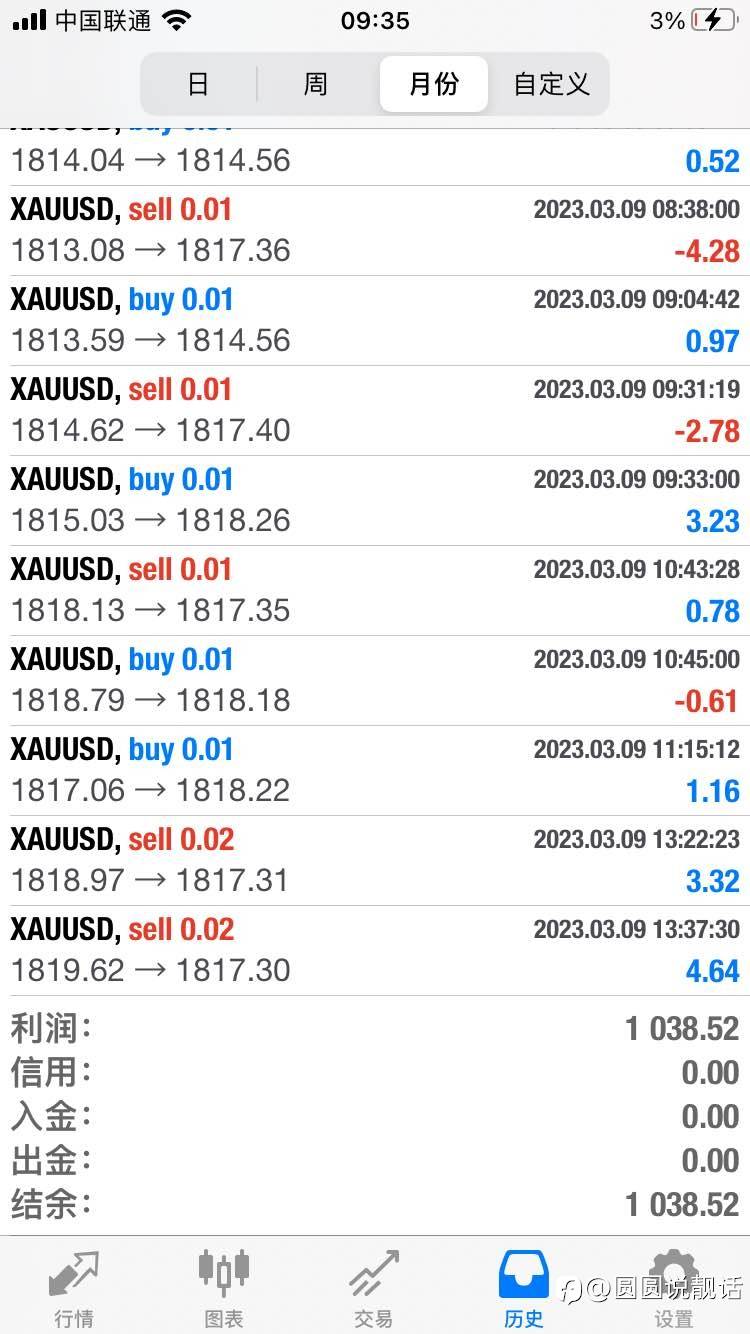The height and width of the screenshot is (1334, 750).
Task: Open the sell 0.02 trade from 13:22:23
Action: [x=375, y=860]
